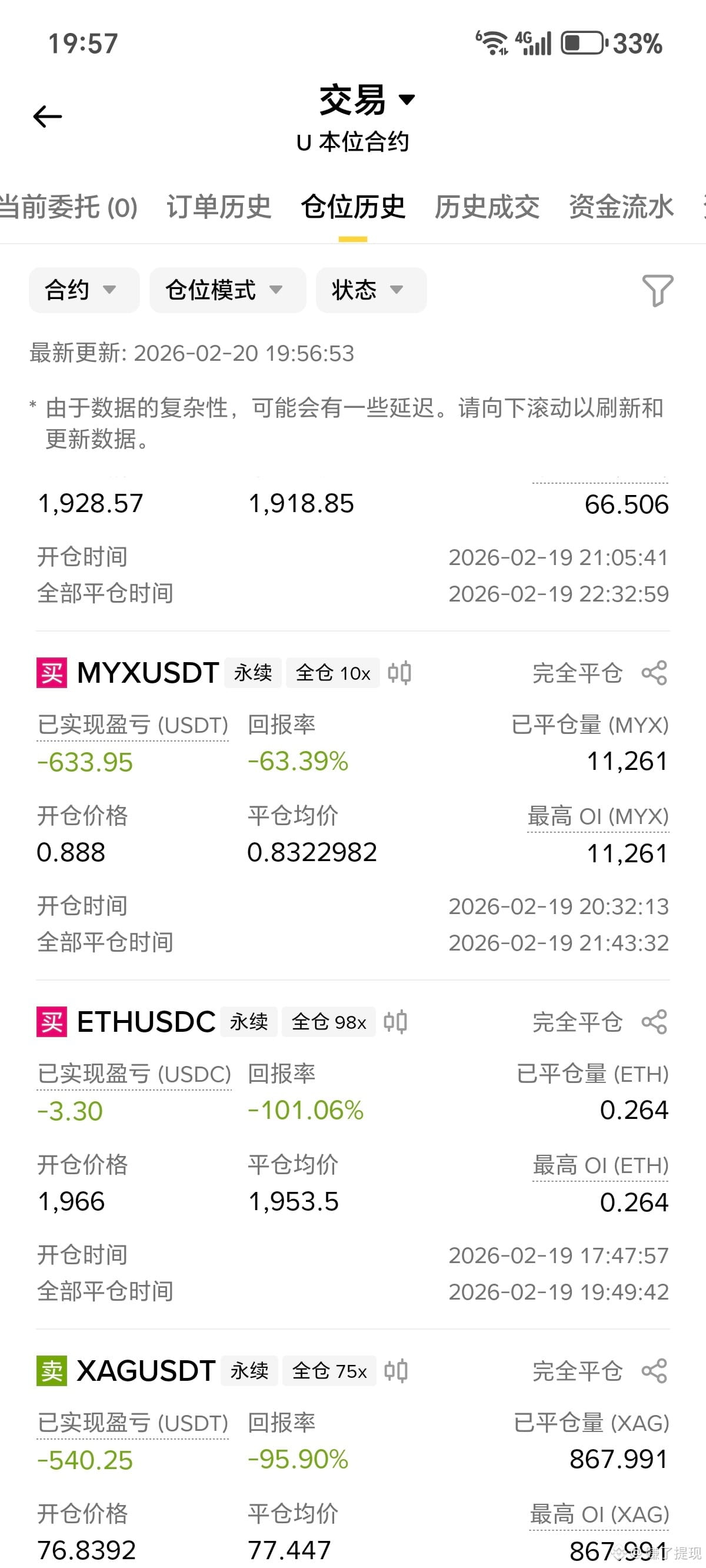
Task: Go back using the top-left arrow
Action: (x=48, y=117)
